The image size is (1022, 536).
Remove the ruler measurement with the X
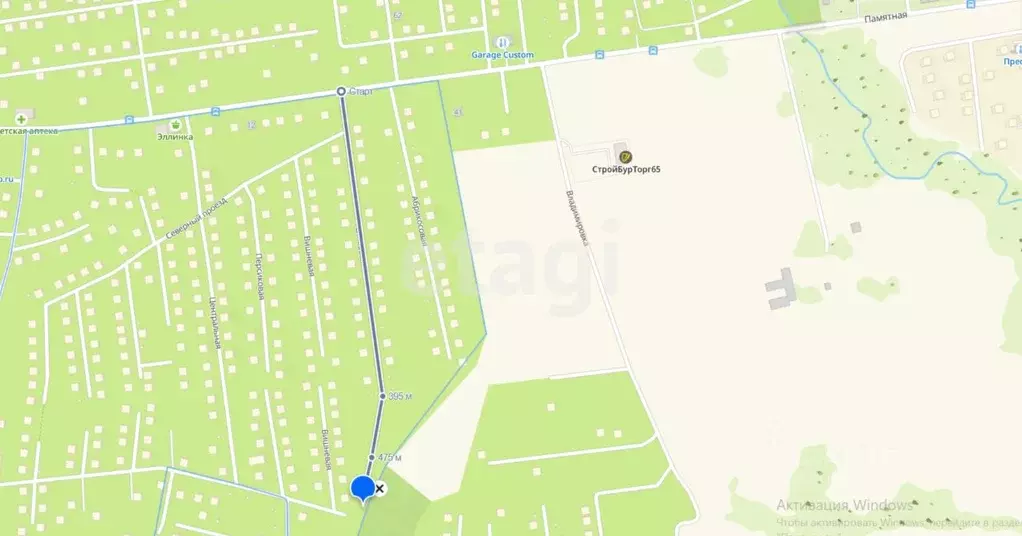tap(380, 488)
